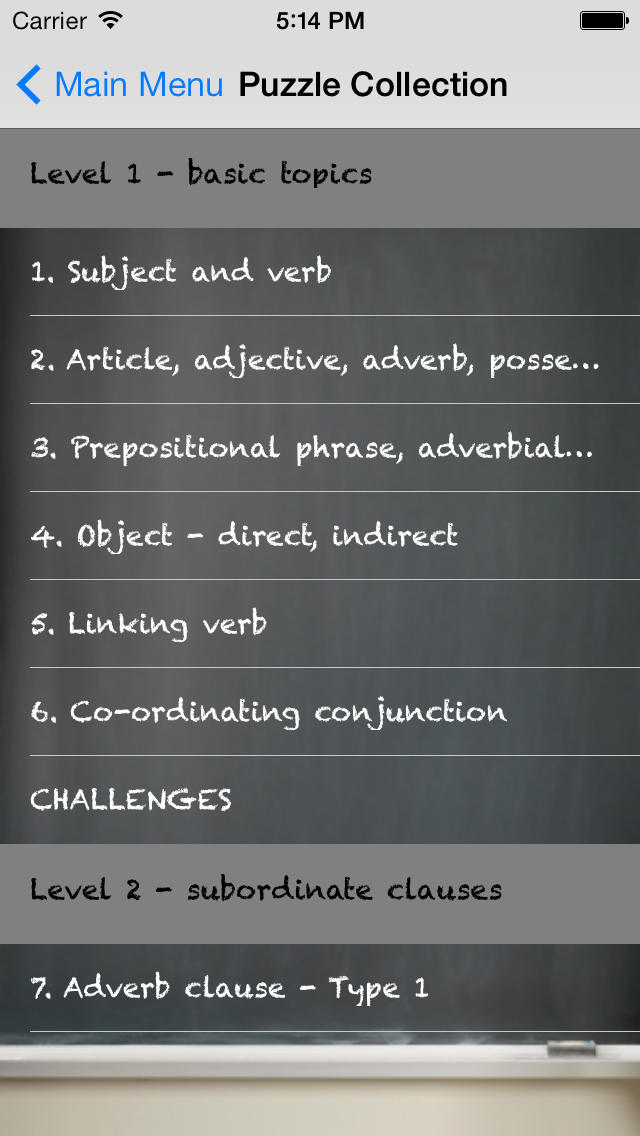Open topic 4 Object - direct, indirect
The width and height of the screenshot is (640, 1136).
[320, 535]
